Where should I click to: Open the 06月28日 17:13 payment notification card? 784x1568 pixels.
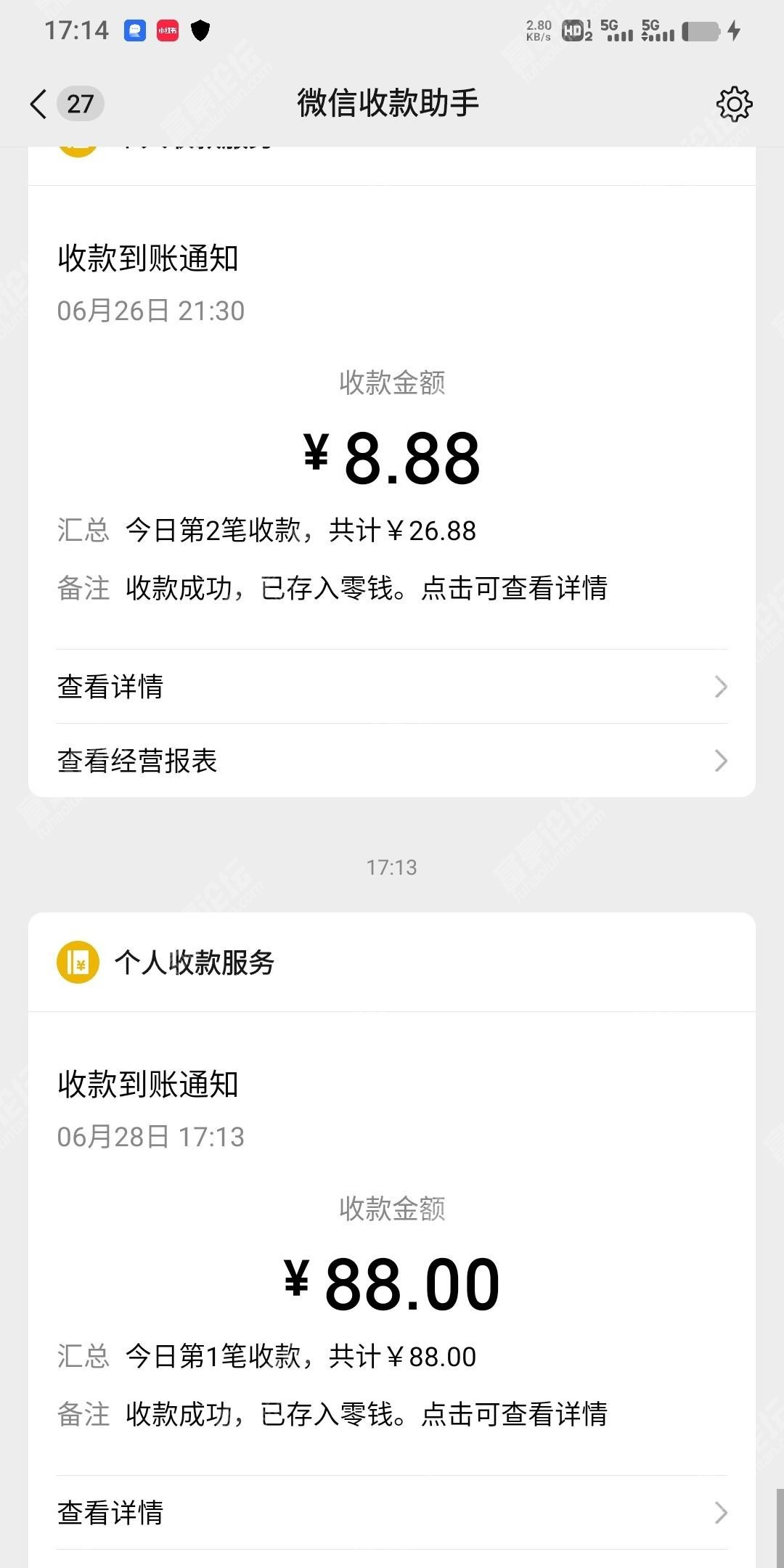(392, 1244)
